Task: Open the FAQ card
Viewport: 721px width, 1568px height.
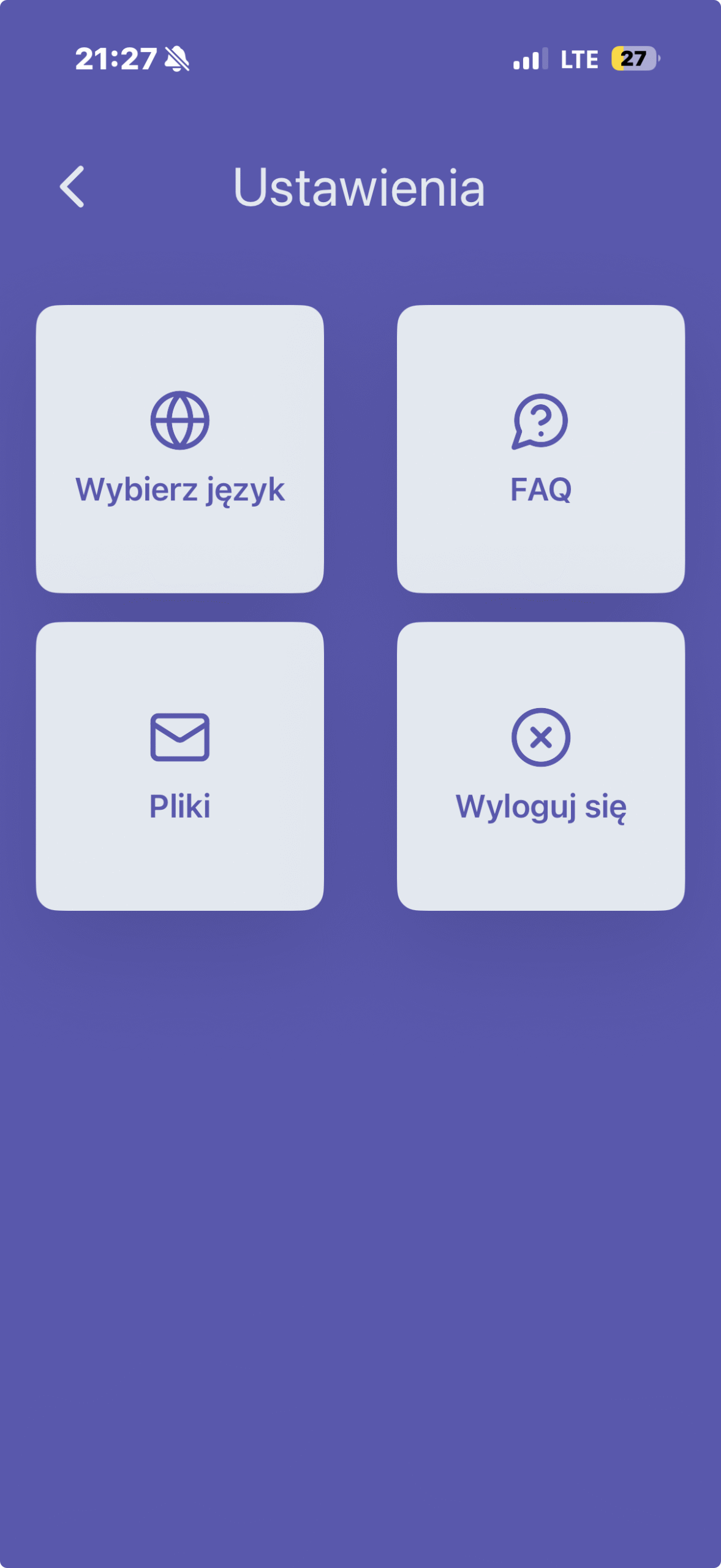Action: [540, 449]
